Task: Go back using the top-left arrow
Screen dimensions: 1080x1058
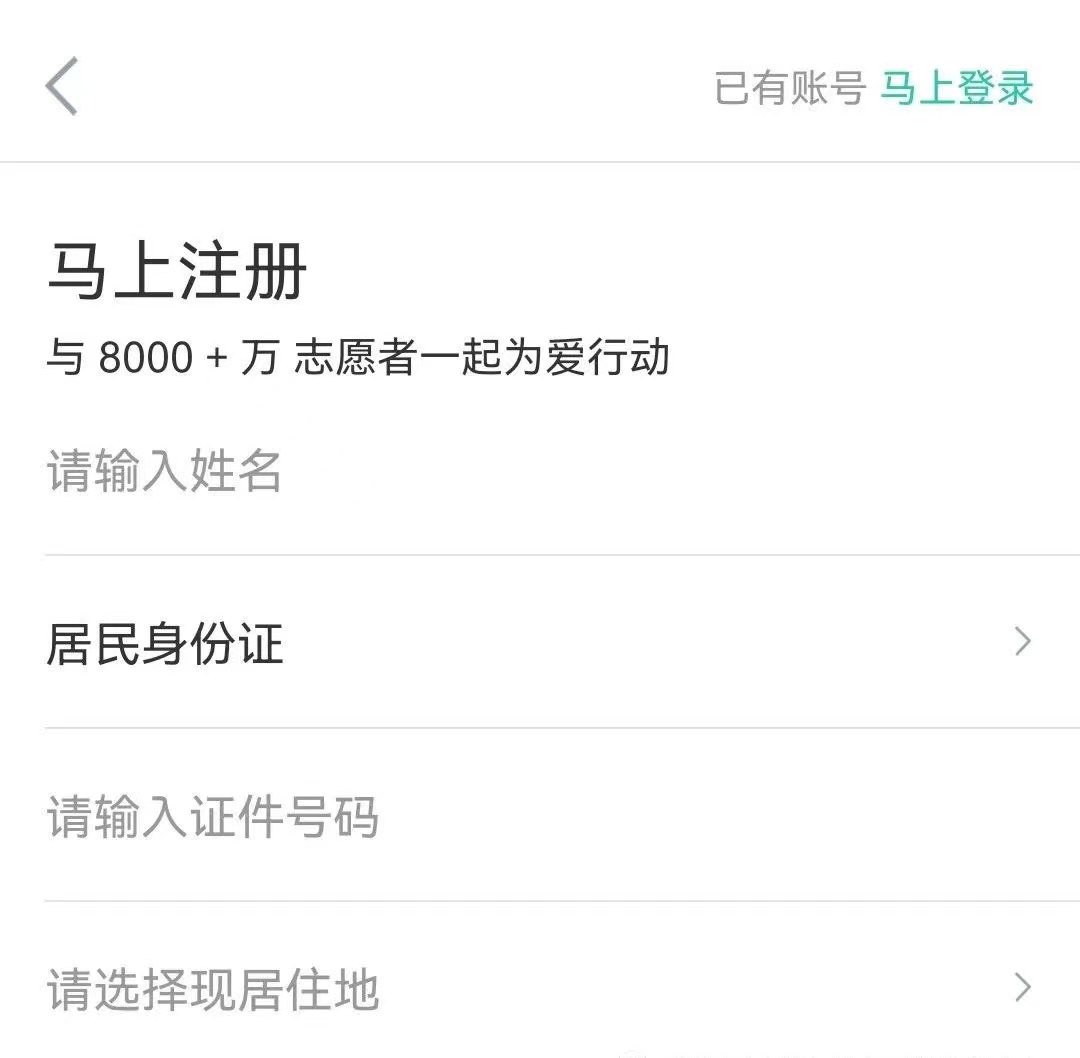Action: coord(62,87)
